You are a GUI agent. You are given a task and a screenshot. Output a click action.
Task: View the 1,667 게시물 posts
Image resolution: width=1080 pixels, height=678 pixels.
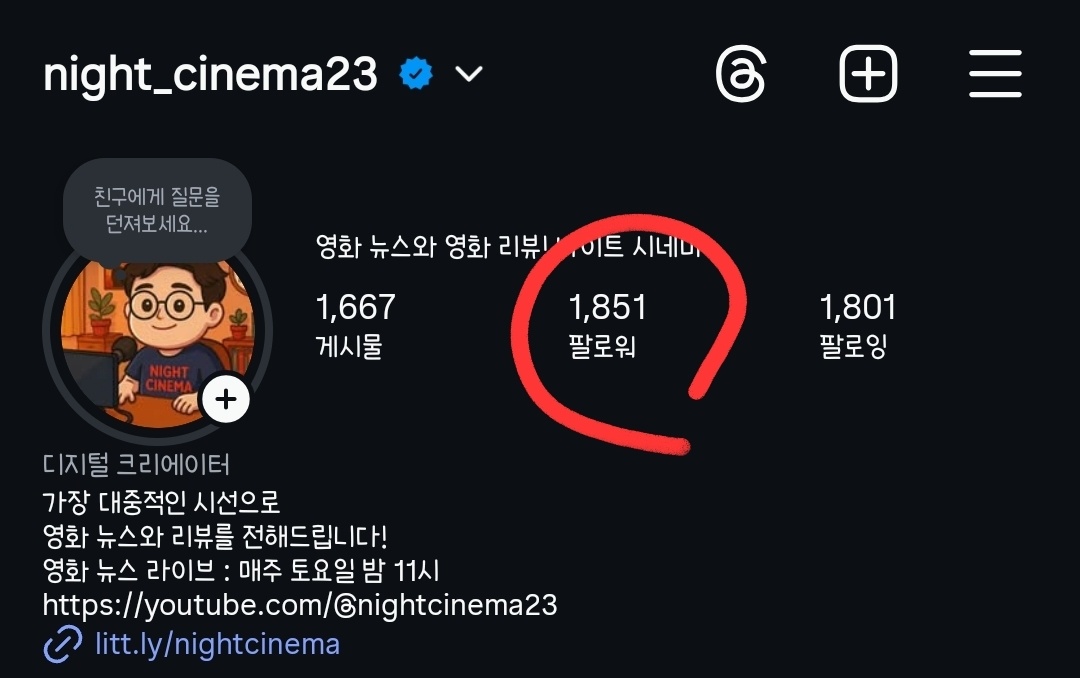coord(355,325)
